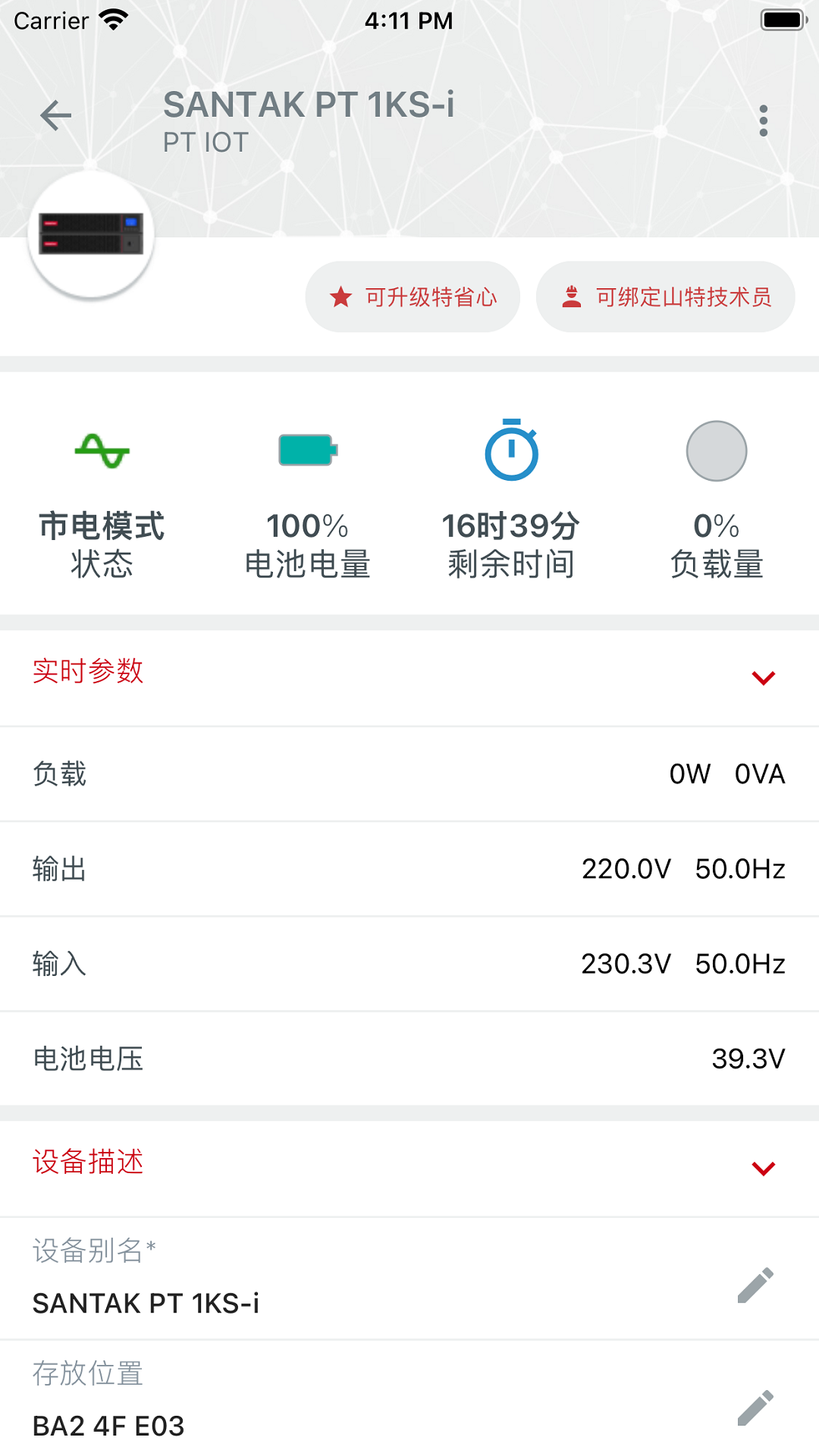Tap the teal battery charge icon
The height and width of the screenshot is (1456, 819).
[307, 452]
